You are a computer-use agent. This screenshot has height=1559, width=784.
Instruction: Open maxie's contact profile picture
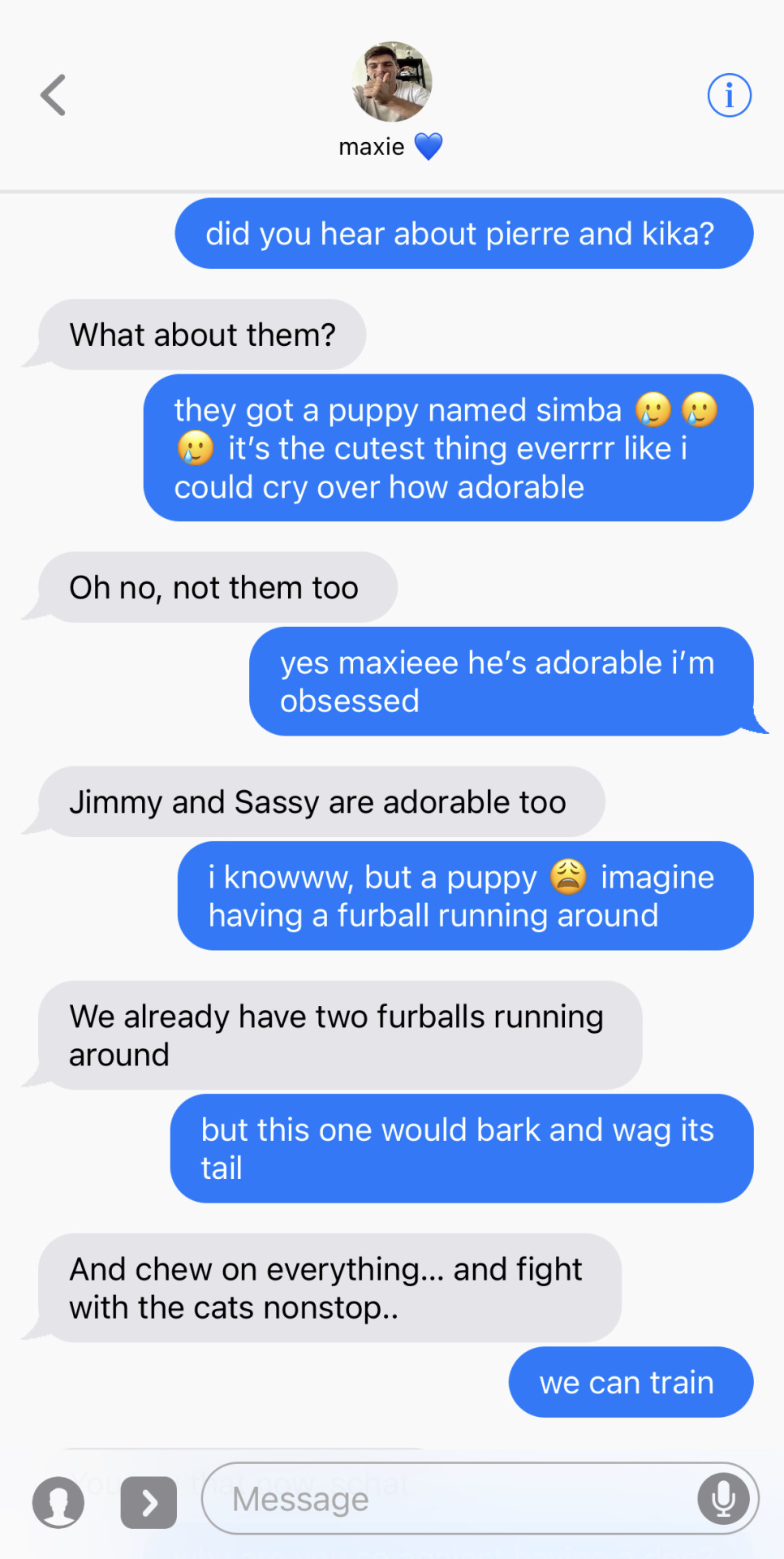coord(392,82)
